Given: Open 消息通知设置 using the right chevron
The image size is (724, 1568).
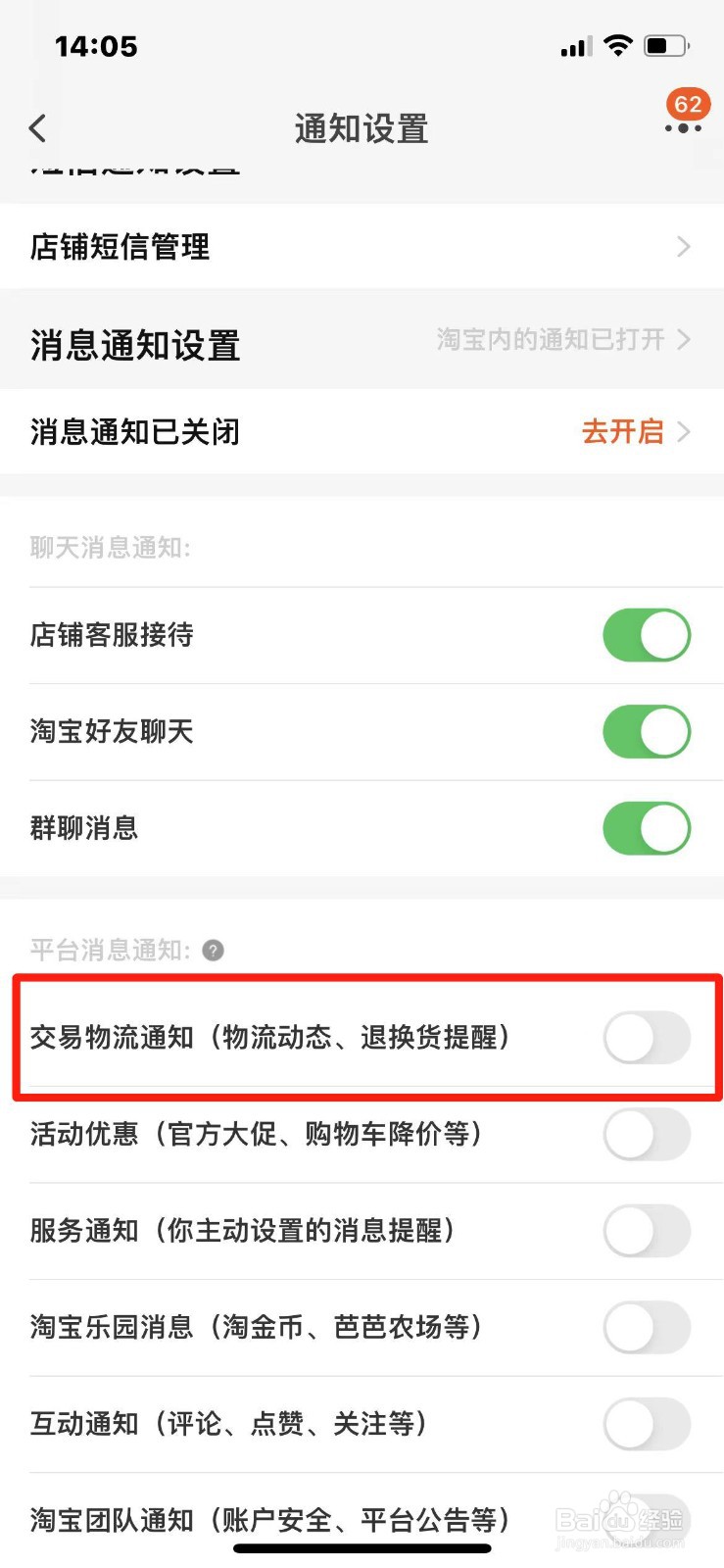Looking at the screenshot, I should (684, 341).
